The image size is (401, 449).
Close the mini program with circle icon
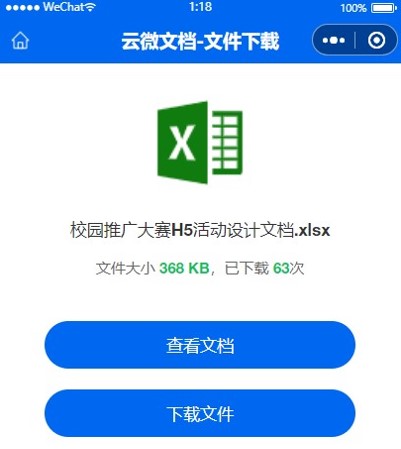[377, 40]
